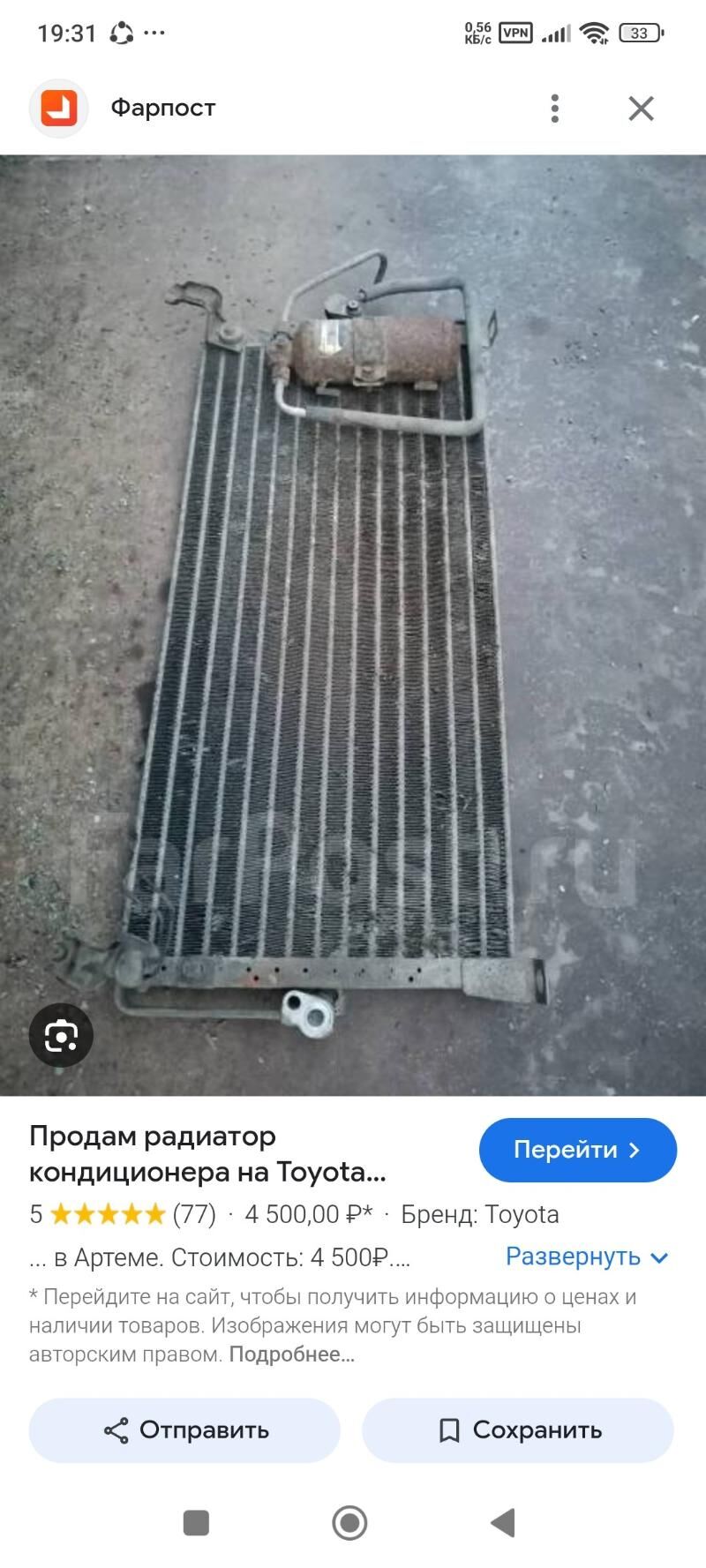Expand details with Развернуть
This screenshot has width=706, height=1568.
[x=586, y=1257]
